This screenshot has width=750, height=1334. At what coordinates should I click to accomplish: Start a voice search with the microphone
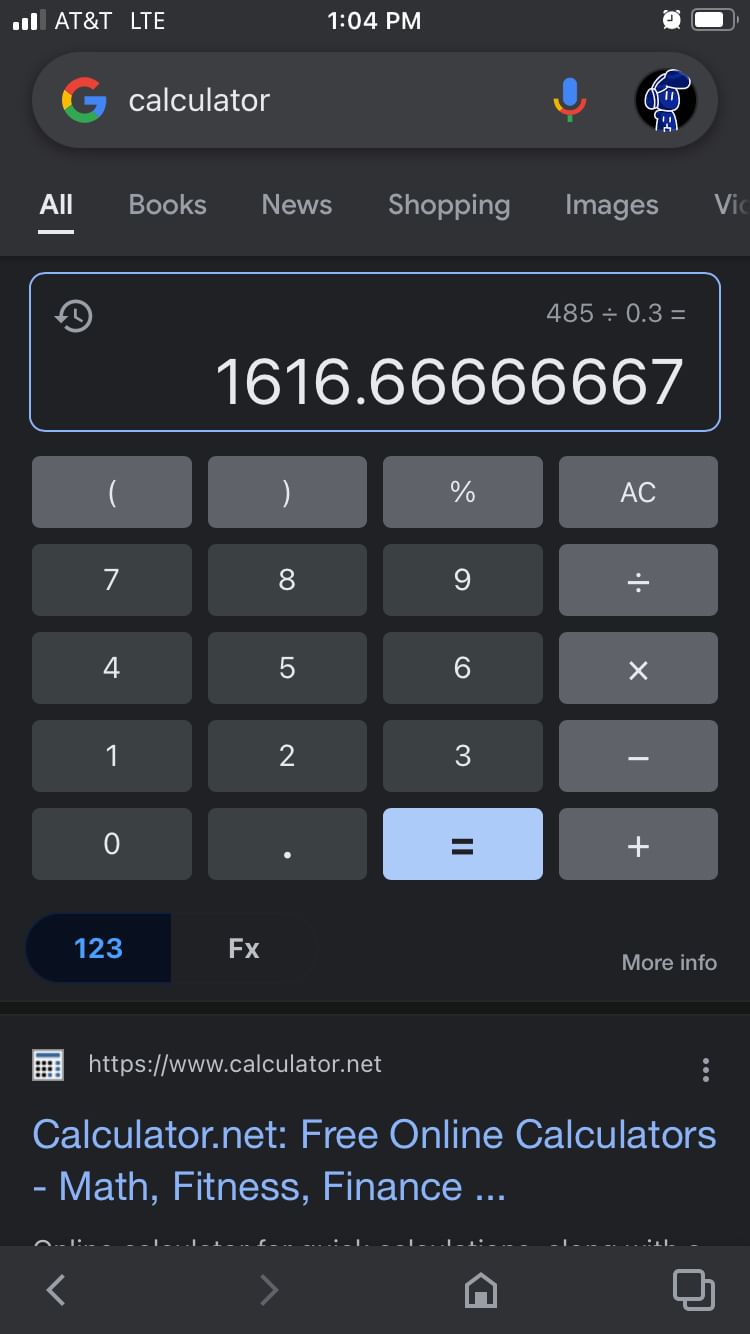[570, 100]
